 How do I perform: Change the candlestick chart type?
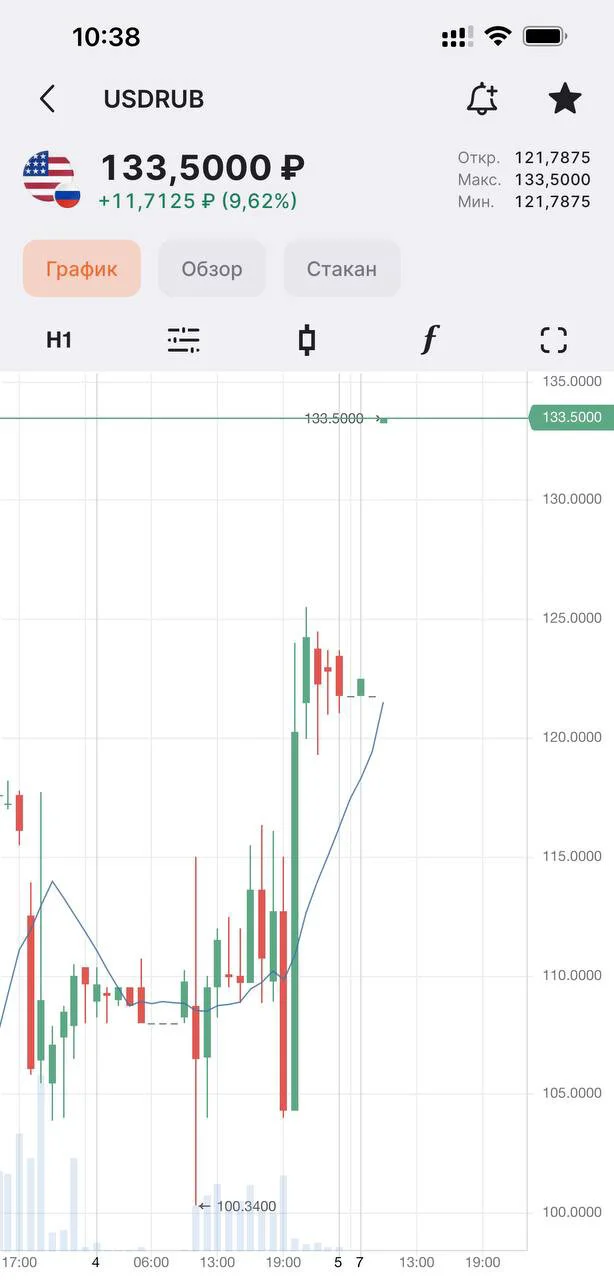(307, 340)
